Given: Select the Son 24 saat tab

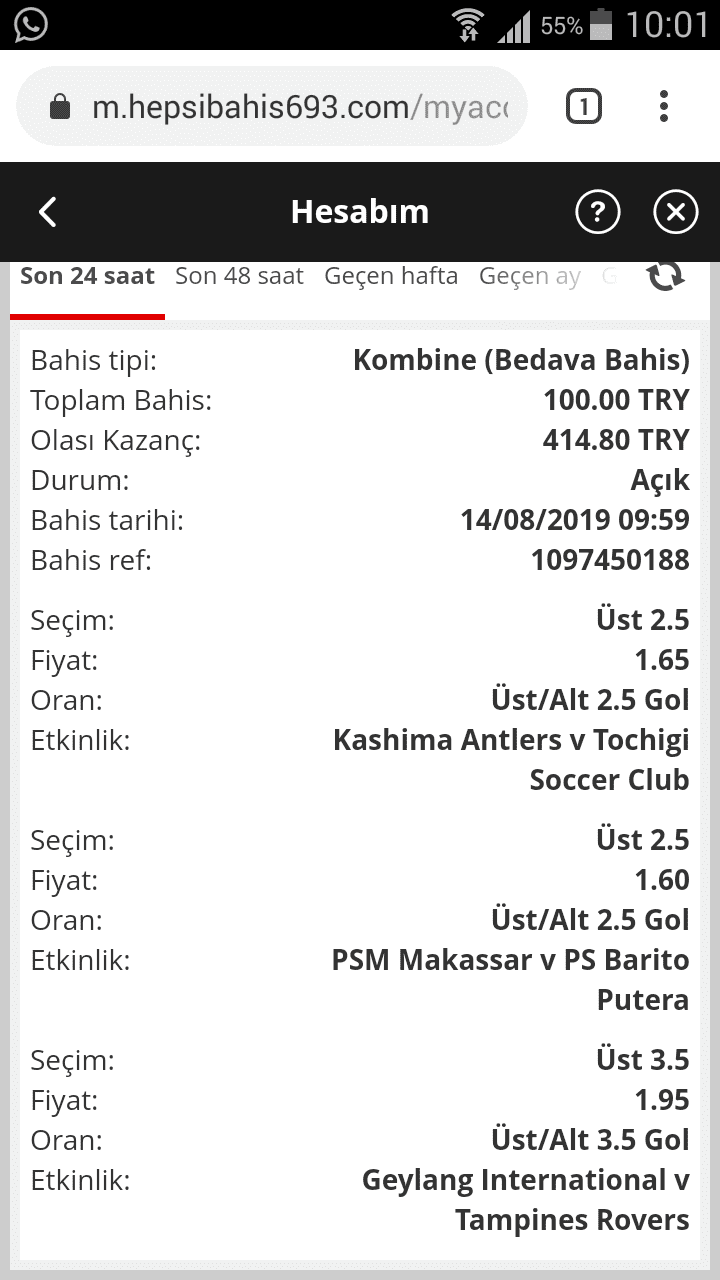Looking at the screenshot, I should (x=87, y=276).
